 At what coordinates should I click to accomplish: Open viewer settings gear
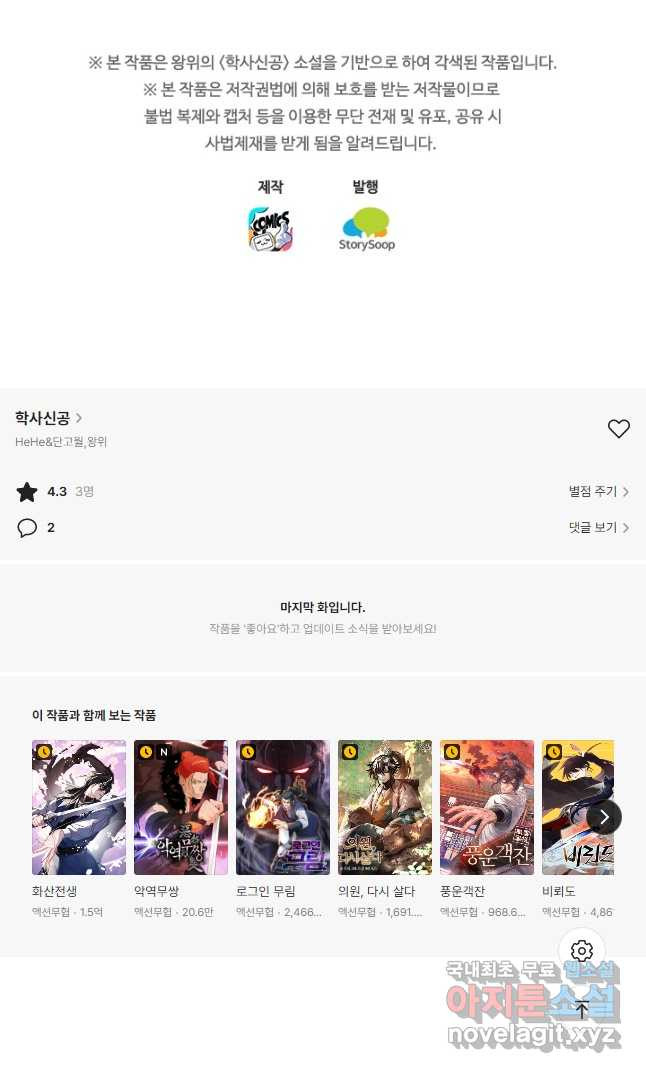tap(582, 951)
